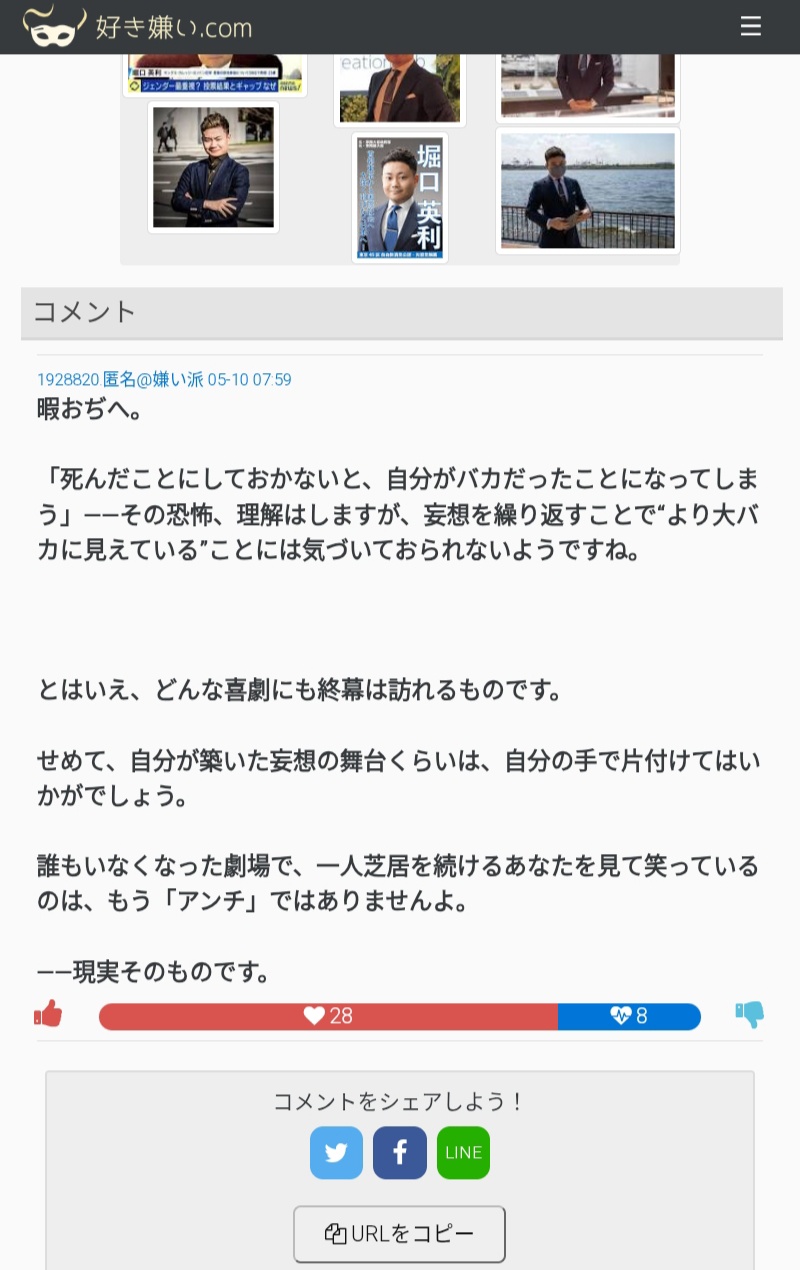Tap the blue thumbs-down dislike icon
The height and width of the screenshot is (1270, 800).
(749, 1015)
